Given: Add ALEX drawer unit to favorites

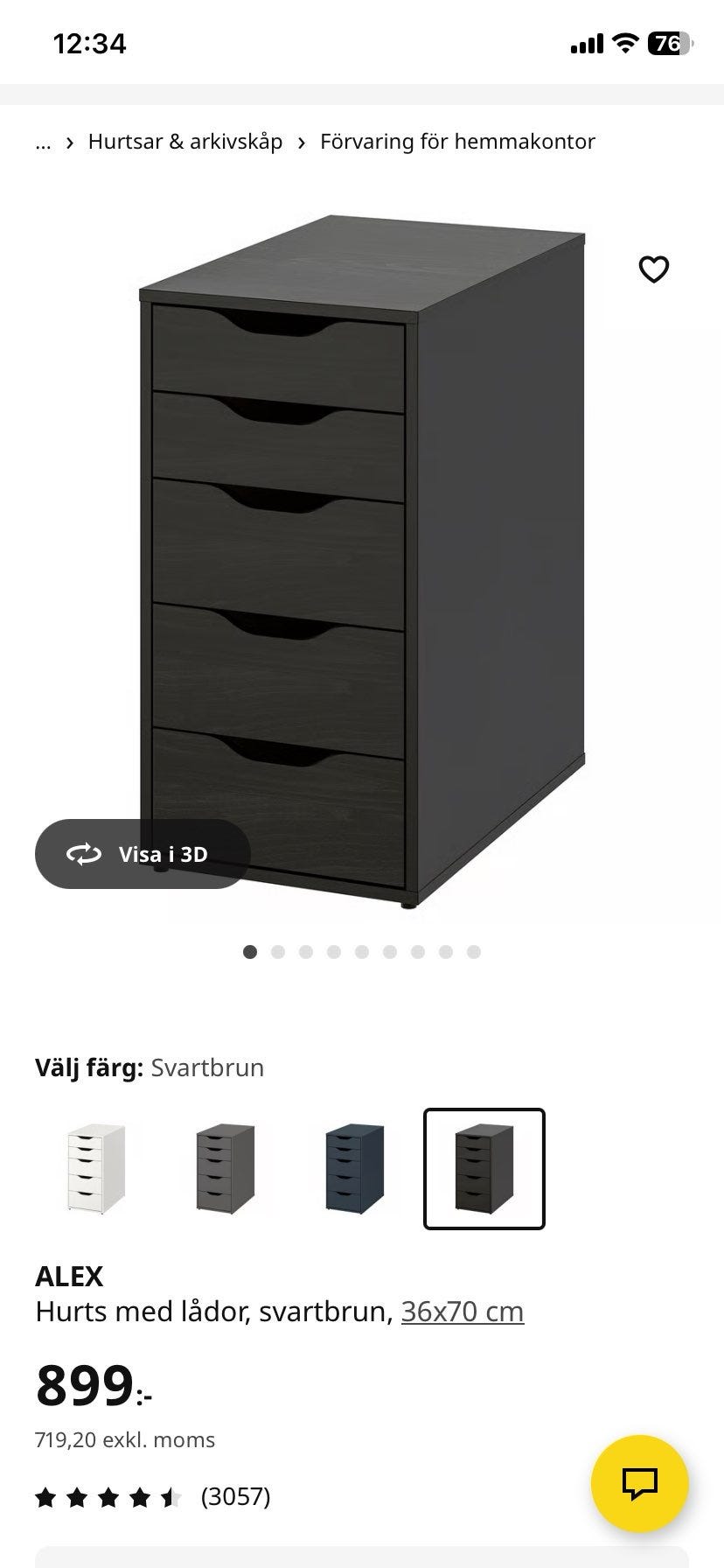Looking at the screenshot, I should point(653,269).
